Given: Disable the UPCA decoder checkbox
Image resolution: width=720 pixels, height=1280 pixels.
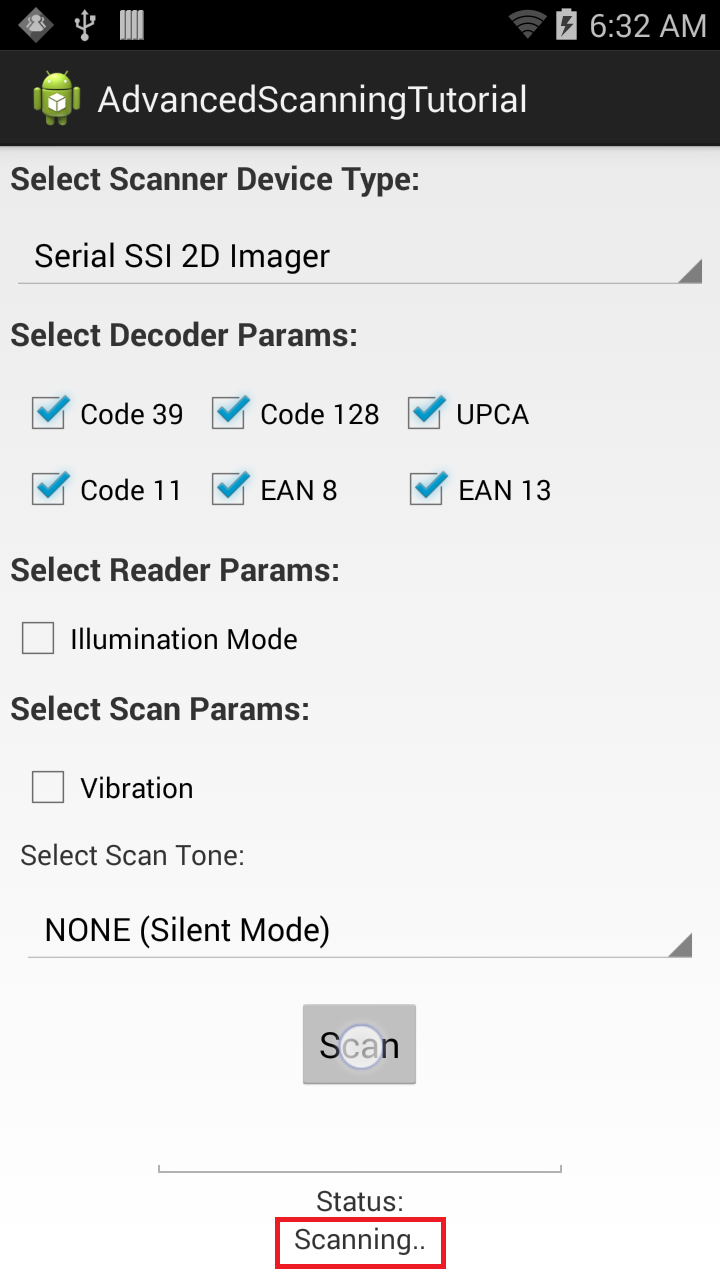Looking at the screenshot, I should click(x=425, y=413).
